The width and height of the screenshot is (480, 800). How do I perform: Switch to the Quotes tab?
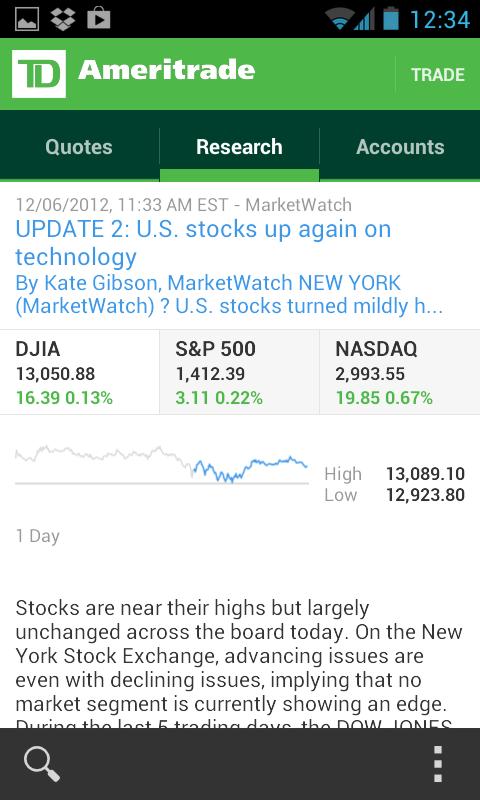[x=79, y=147]
